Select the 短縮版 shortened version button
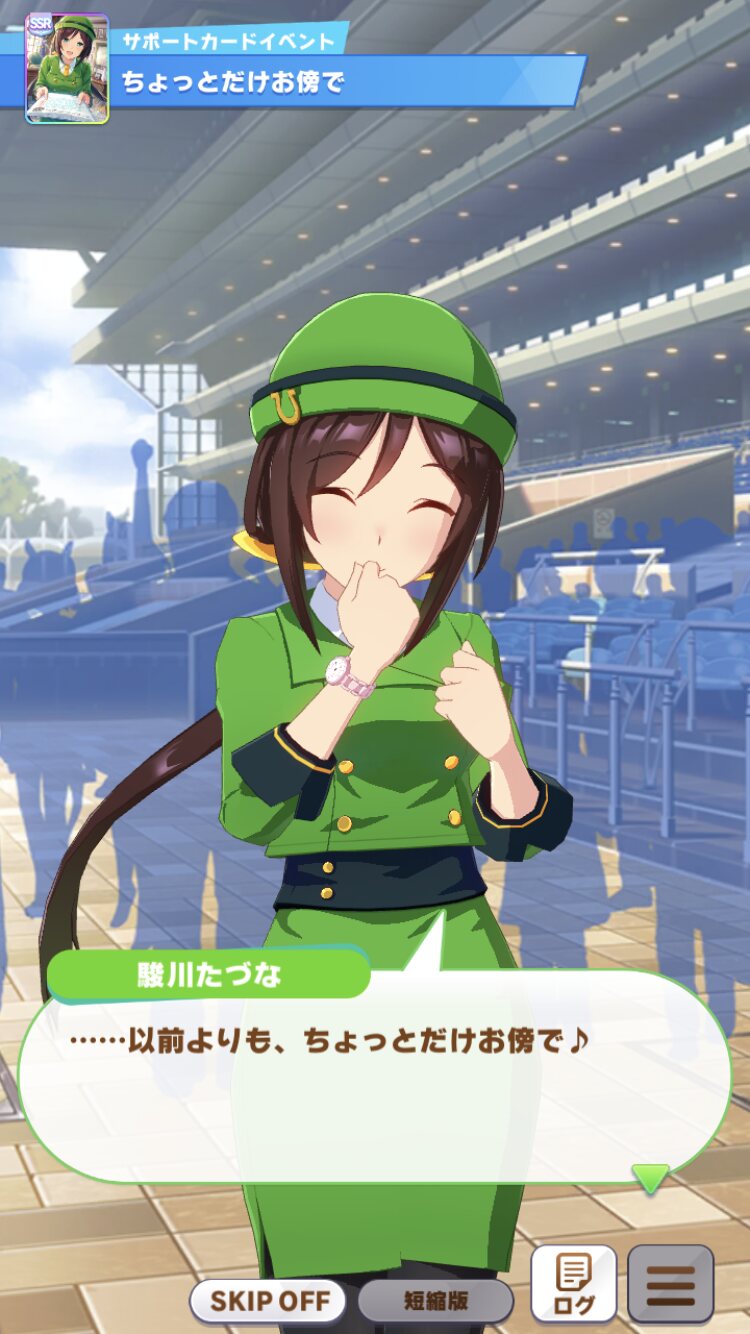 pos(435,1301)
